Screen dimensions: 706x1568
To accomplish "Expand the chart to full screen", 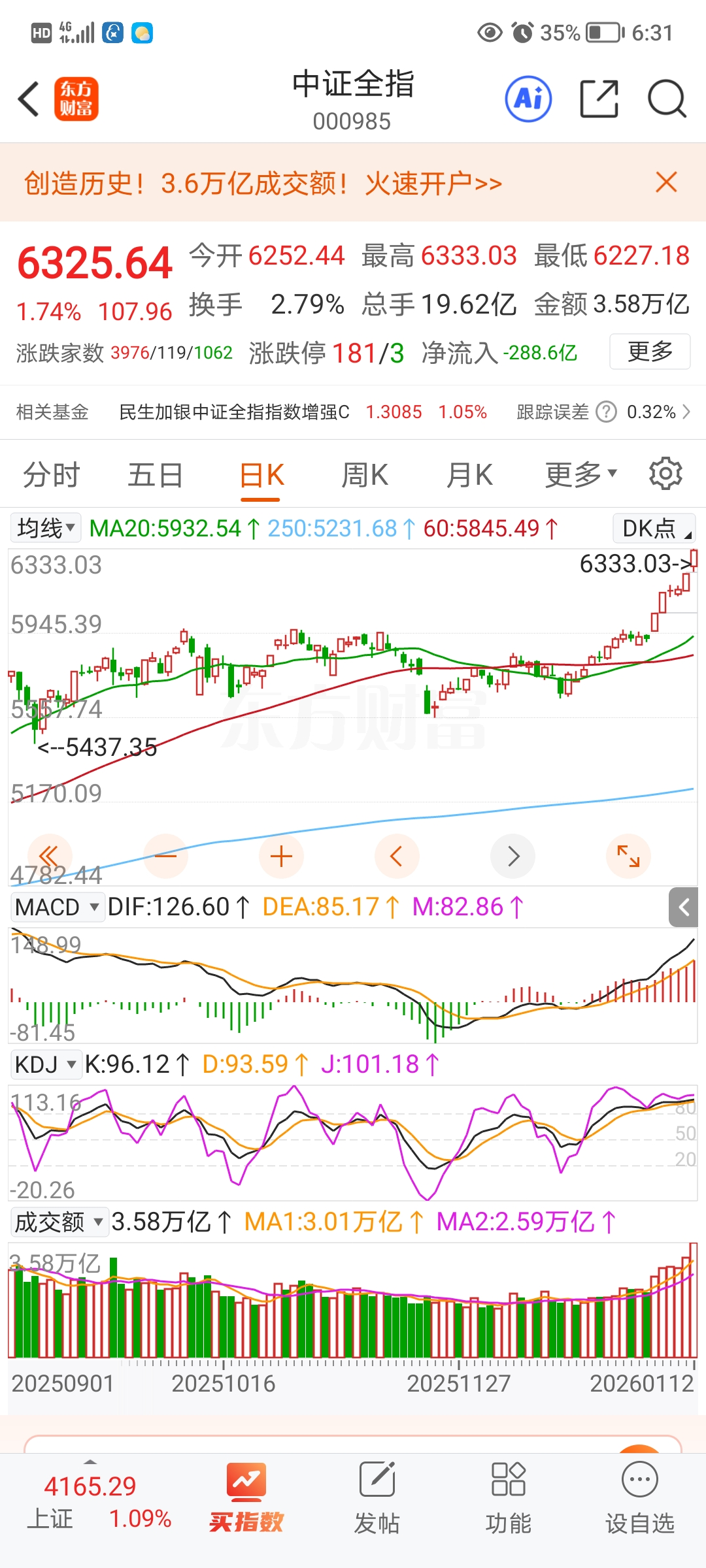I will [628, 857].
